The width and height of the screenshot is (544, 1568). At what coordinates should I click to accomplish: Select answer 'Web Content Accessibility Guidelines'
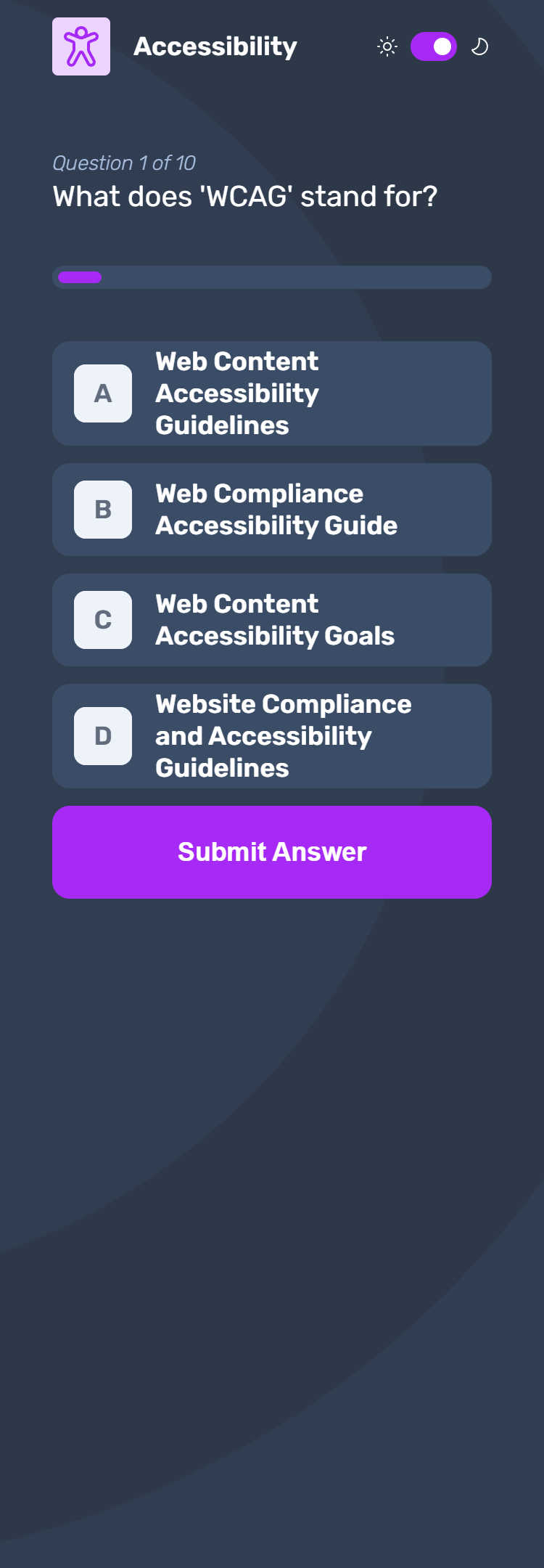[272, 393]
